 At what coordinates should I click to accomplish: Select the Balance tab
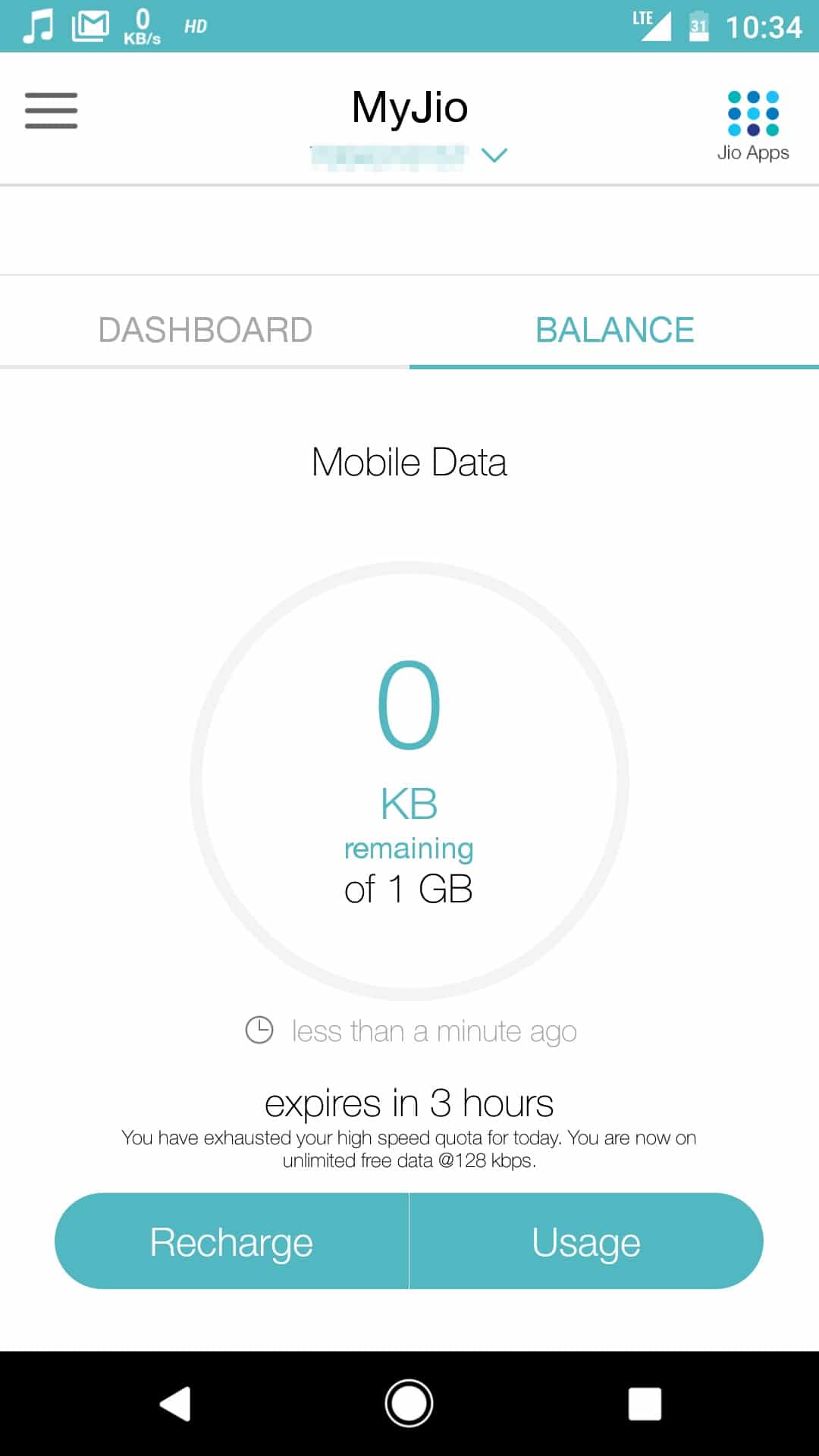coord(614,330)
